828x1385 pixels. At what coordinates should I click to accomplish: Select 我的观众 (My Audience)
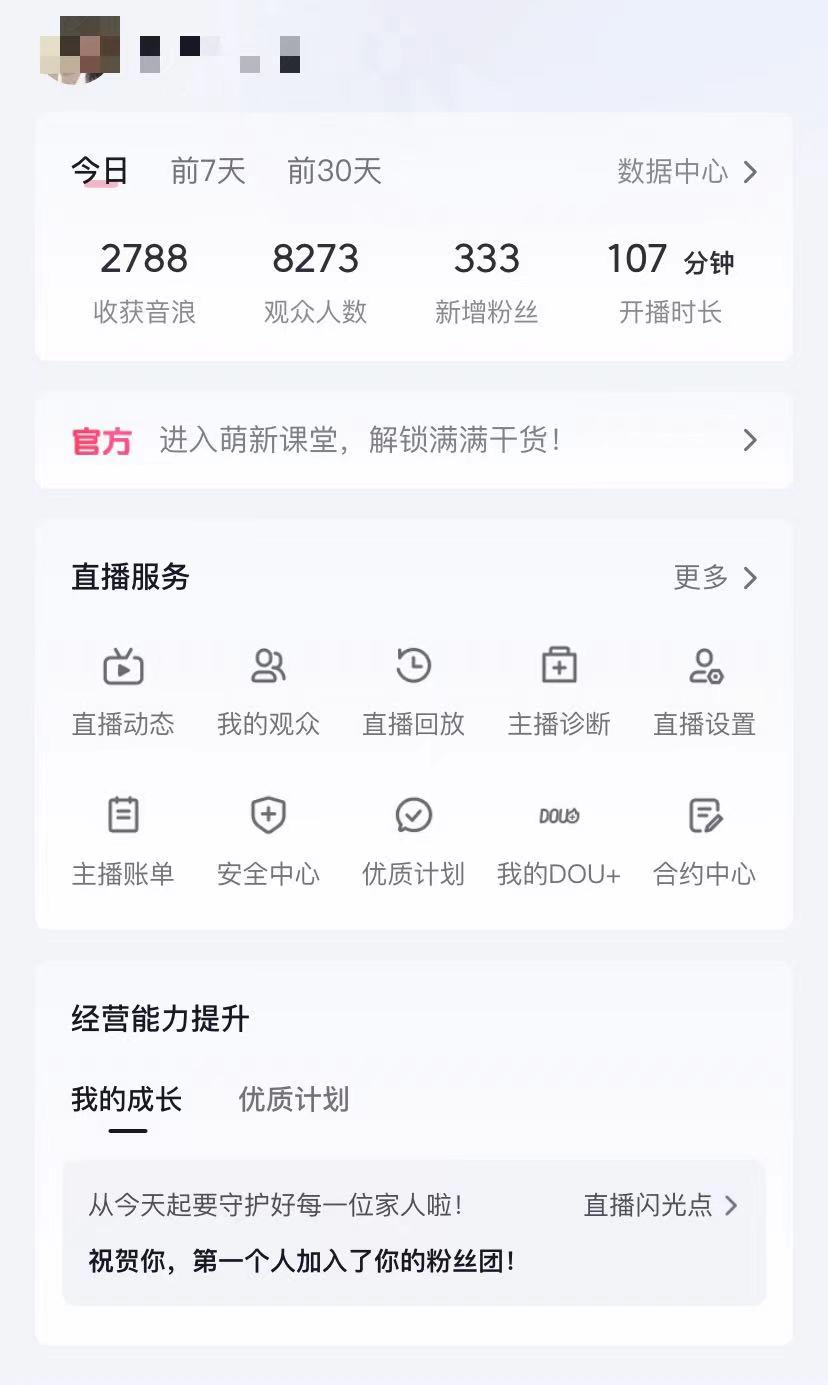tap(267, 690)
